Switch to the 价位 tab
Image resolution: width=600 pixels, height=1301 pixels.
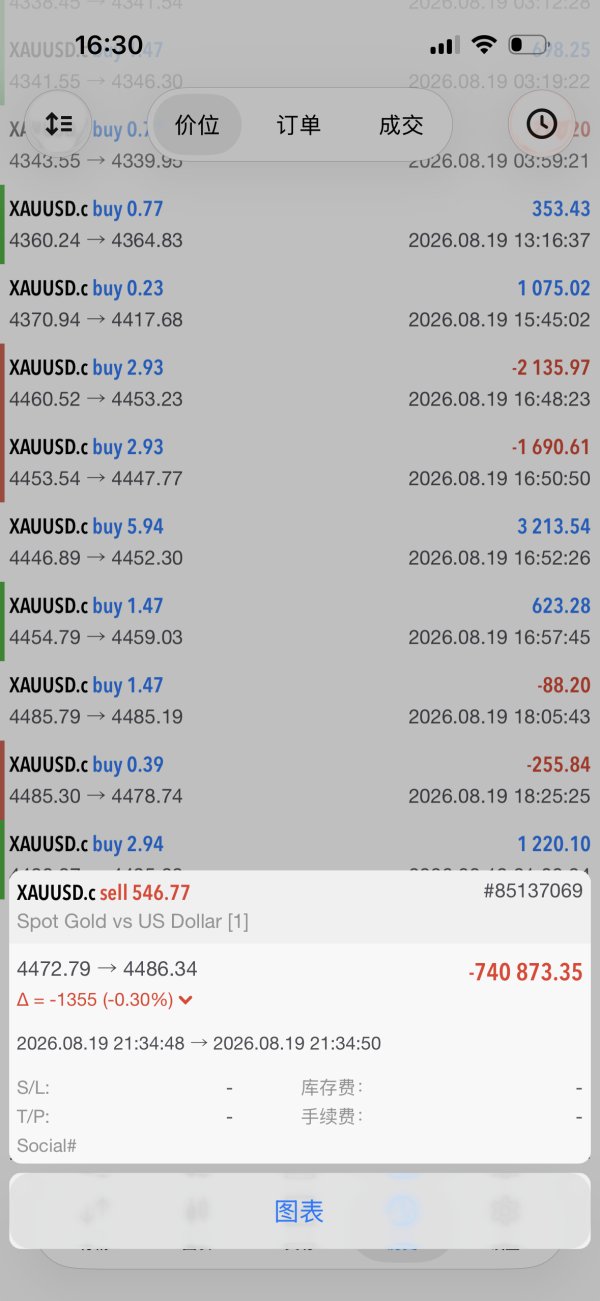pyautogui.click(x=196, y=125)
